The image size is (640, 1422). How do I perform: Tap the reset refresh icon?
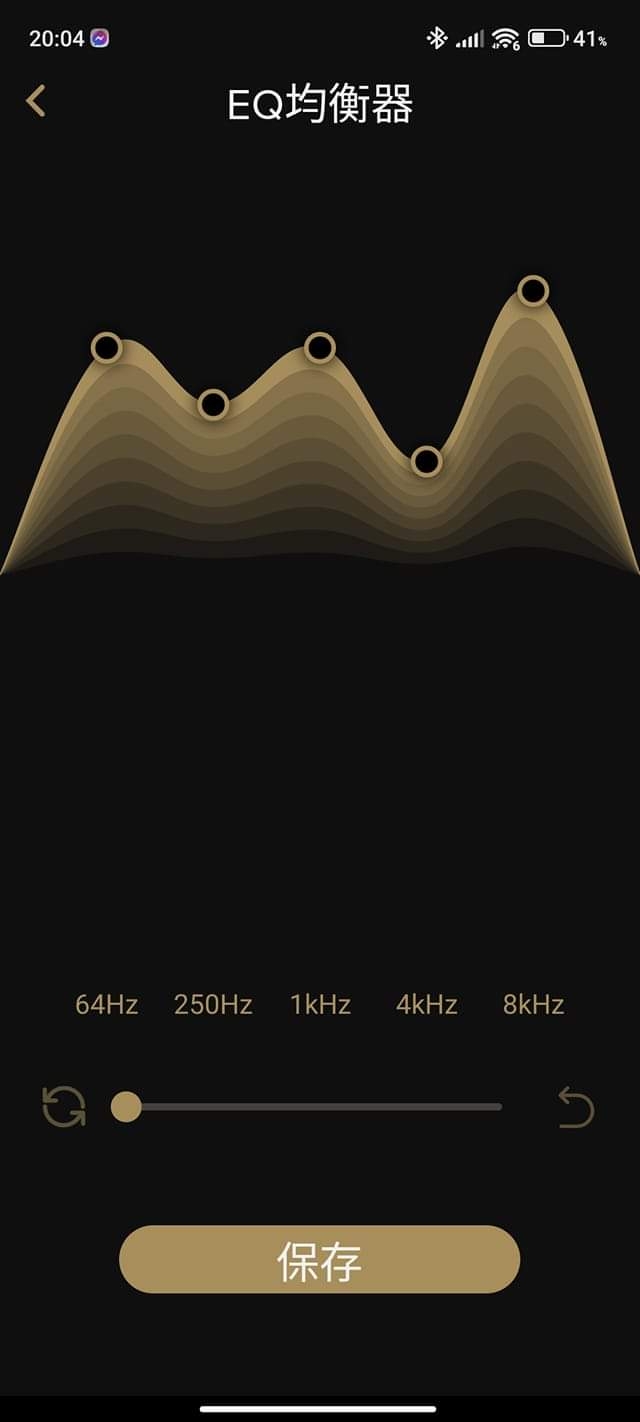tap(64, 1107)
